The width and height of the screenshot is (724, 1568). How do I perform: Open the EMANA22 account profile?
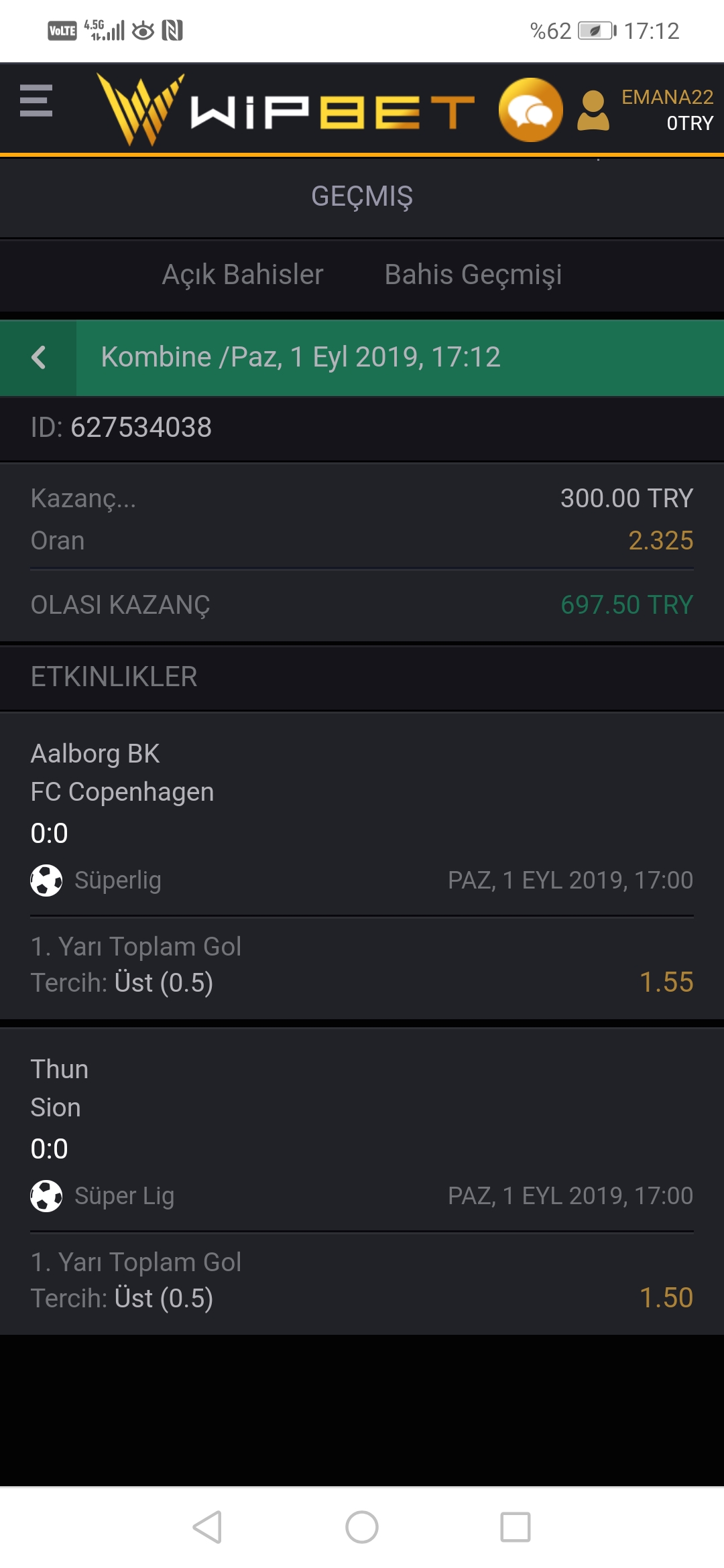(646, 110)
